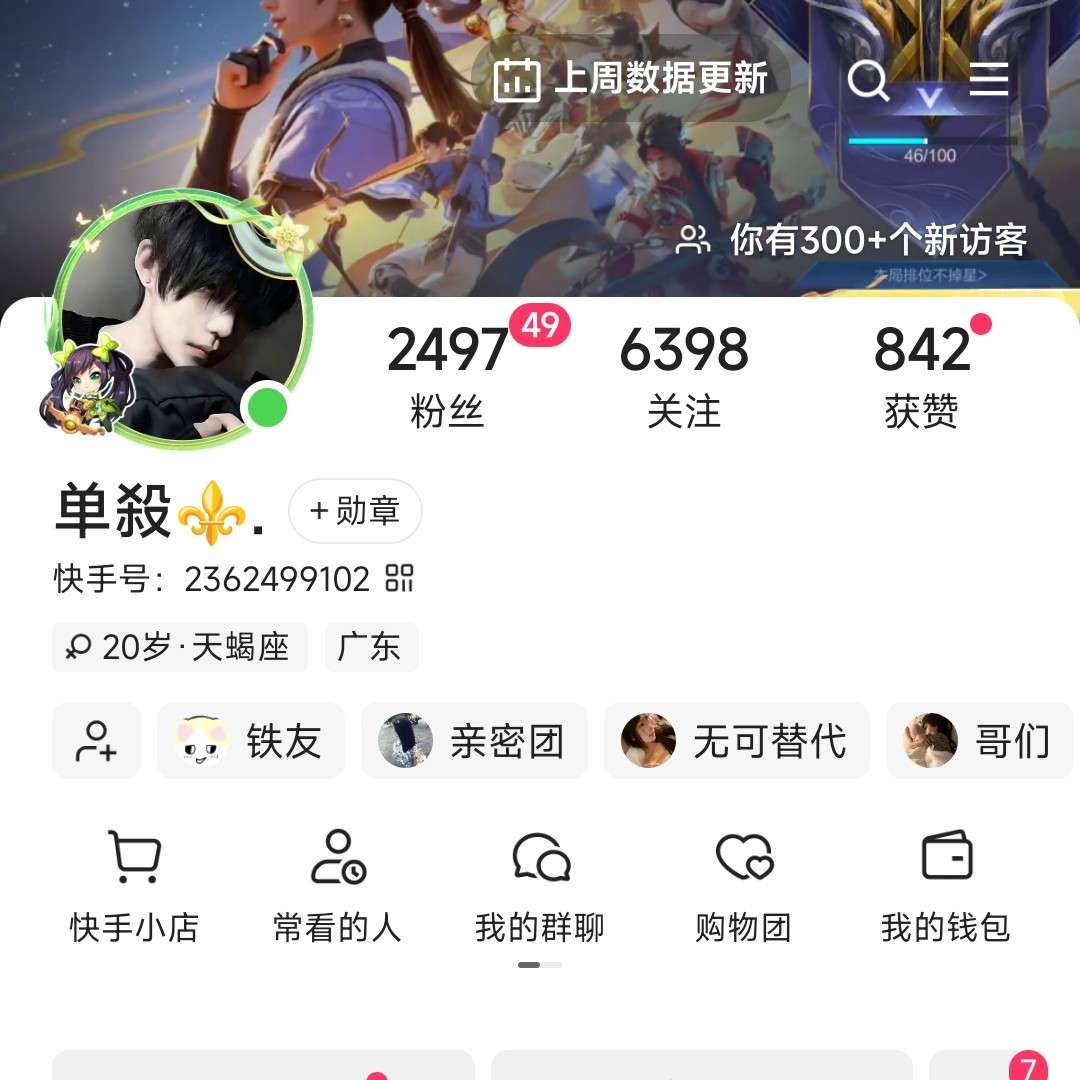Open the hamburger menu
Viewport: 1080px width, 1080px height.
[988, 80]
